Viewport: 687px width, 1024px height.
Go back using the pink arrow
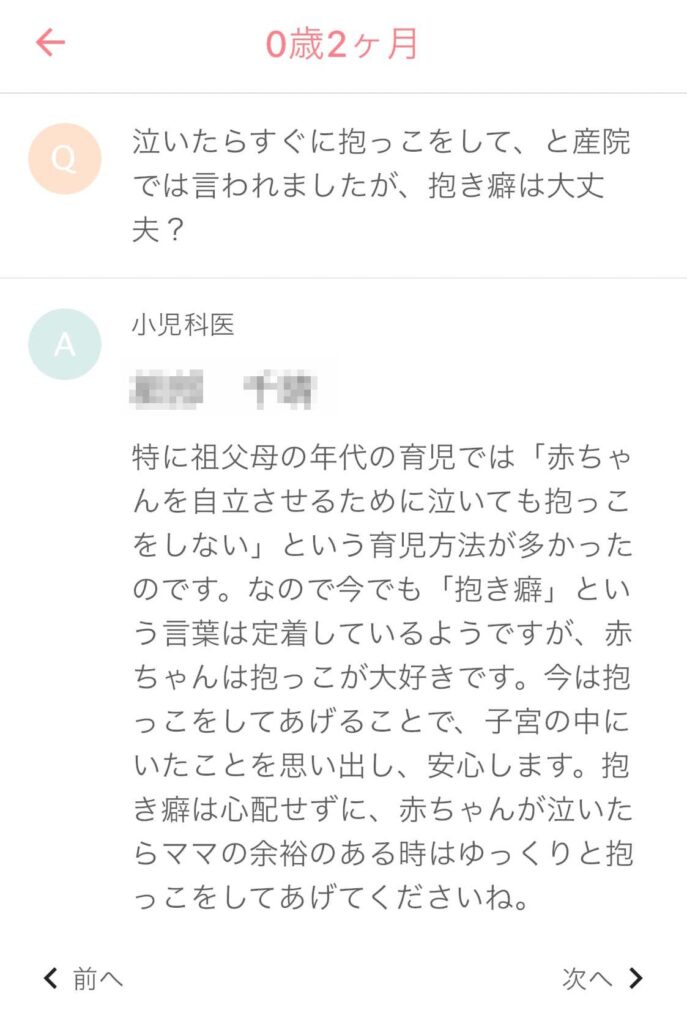click(x=50, y=43)
